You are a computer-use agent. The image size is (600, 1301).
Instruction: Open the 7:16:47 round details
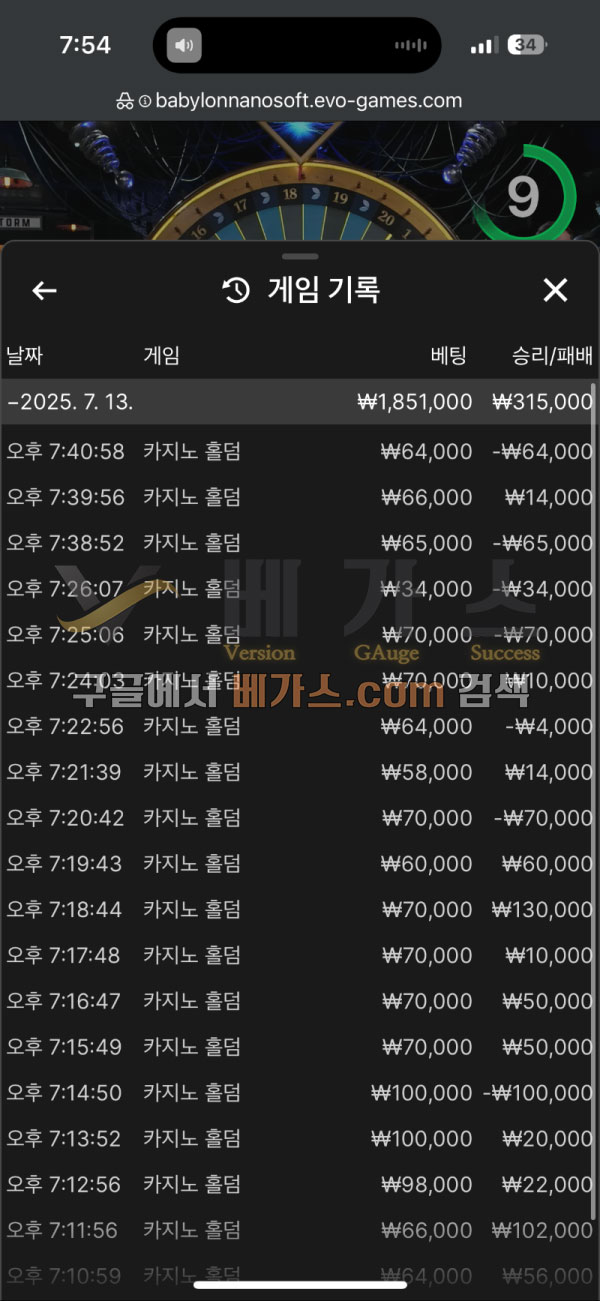click(x=298, y=1001)
